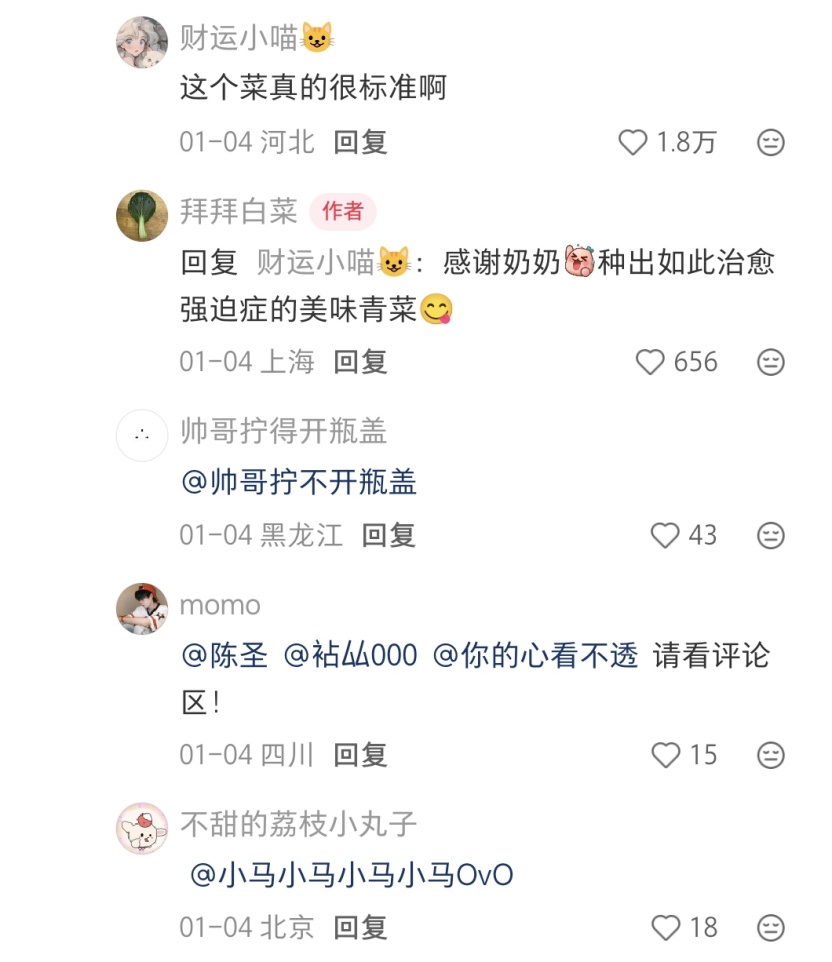The image size is (832, 962).
Task: Reply to 财运小喵's comment
Action: pyautogui.click(x=360, y=143)
